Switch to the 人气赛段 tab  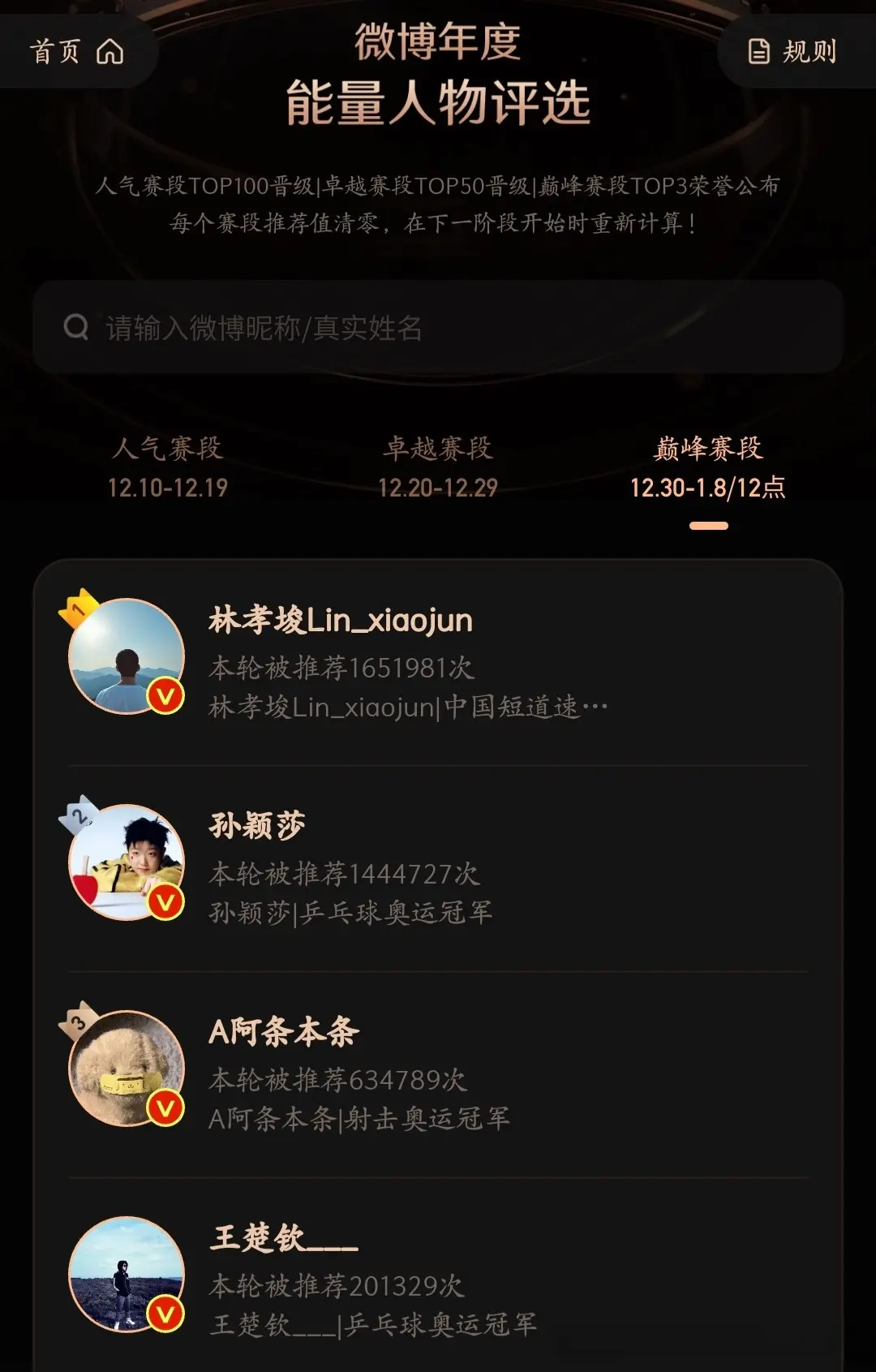(x=168, y=467)
